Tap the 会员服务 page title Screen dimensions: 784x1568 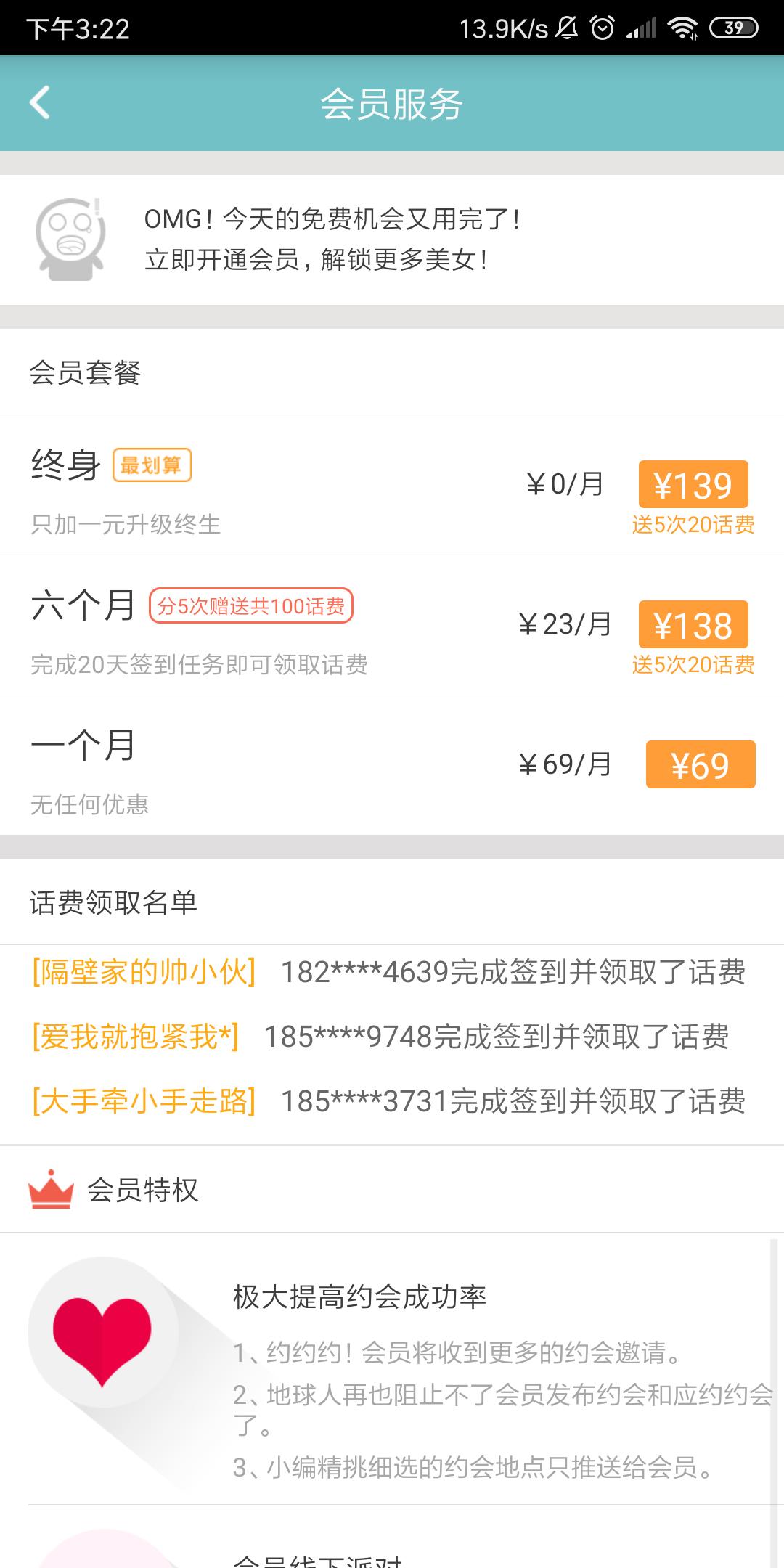click(x=392, y=102)
